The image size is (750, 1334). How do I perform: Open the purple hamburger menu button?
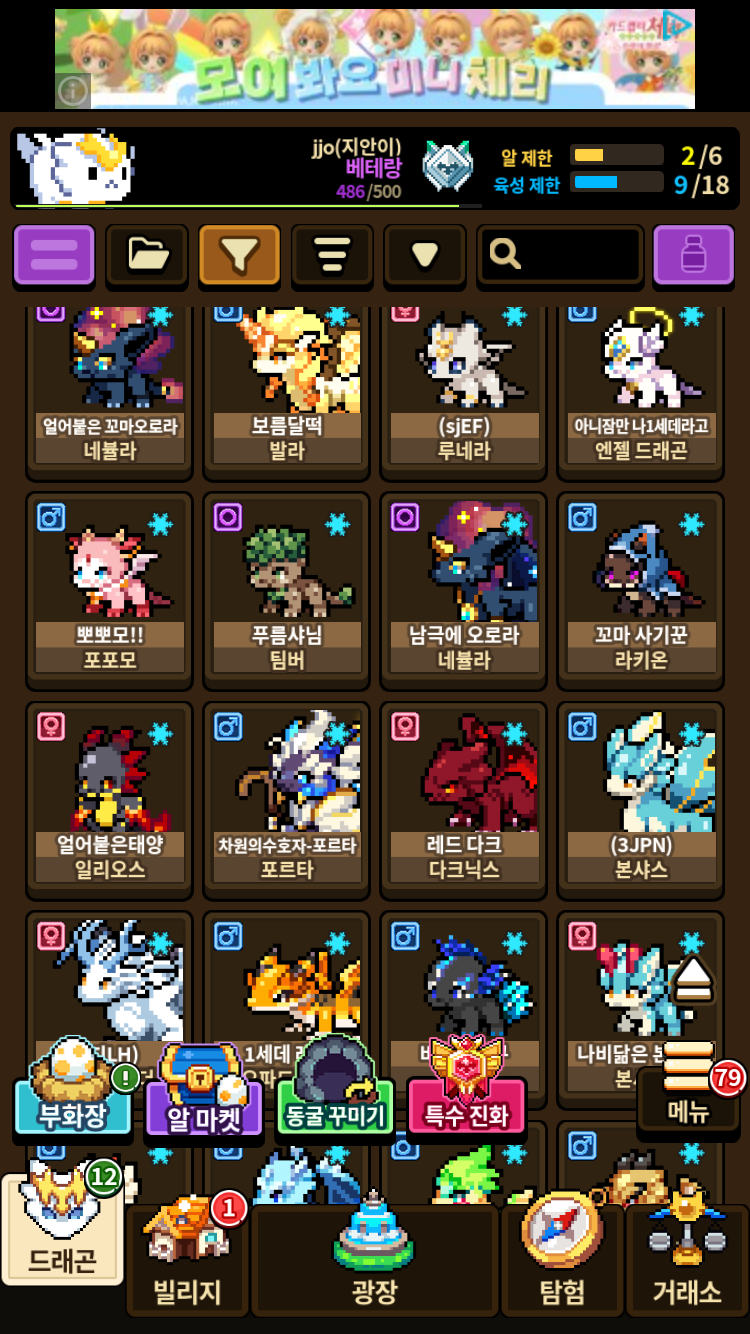point(54,255)
